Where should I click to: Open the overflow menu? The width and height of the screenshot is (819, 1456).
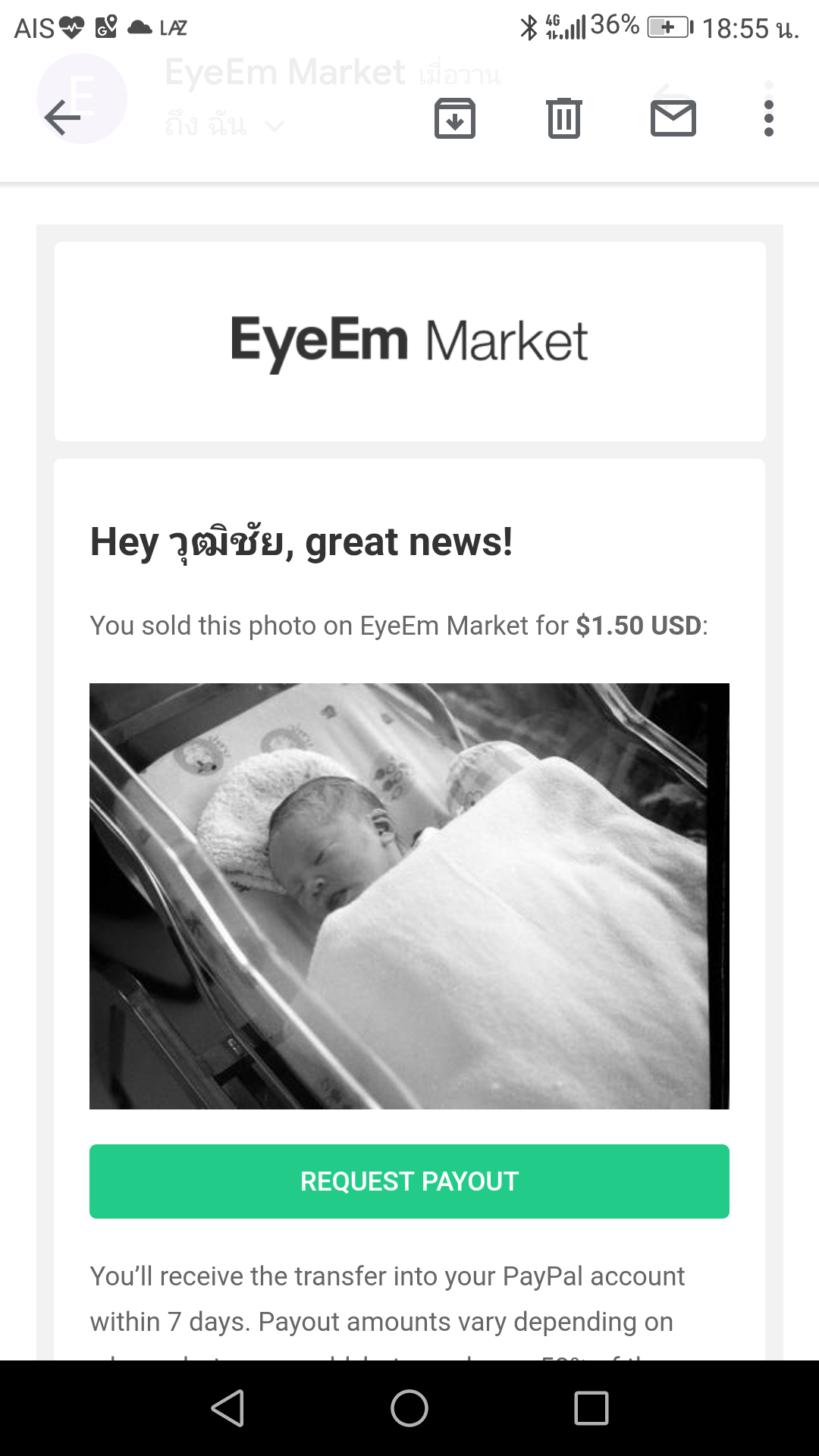(769, 118)
